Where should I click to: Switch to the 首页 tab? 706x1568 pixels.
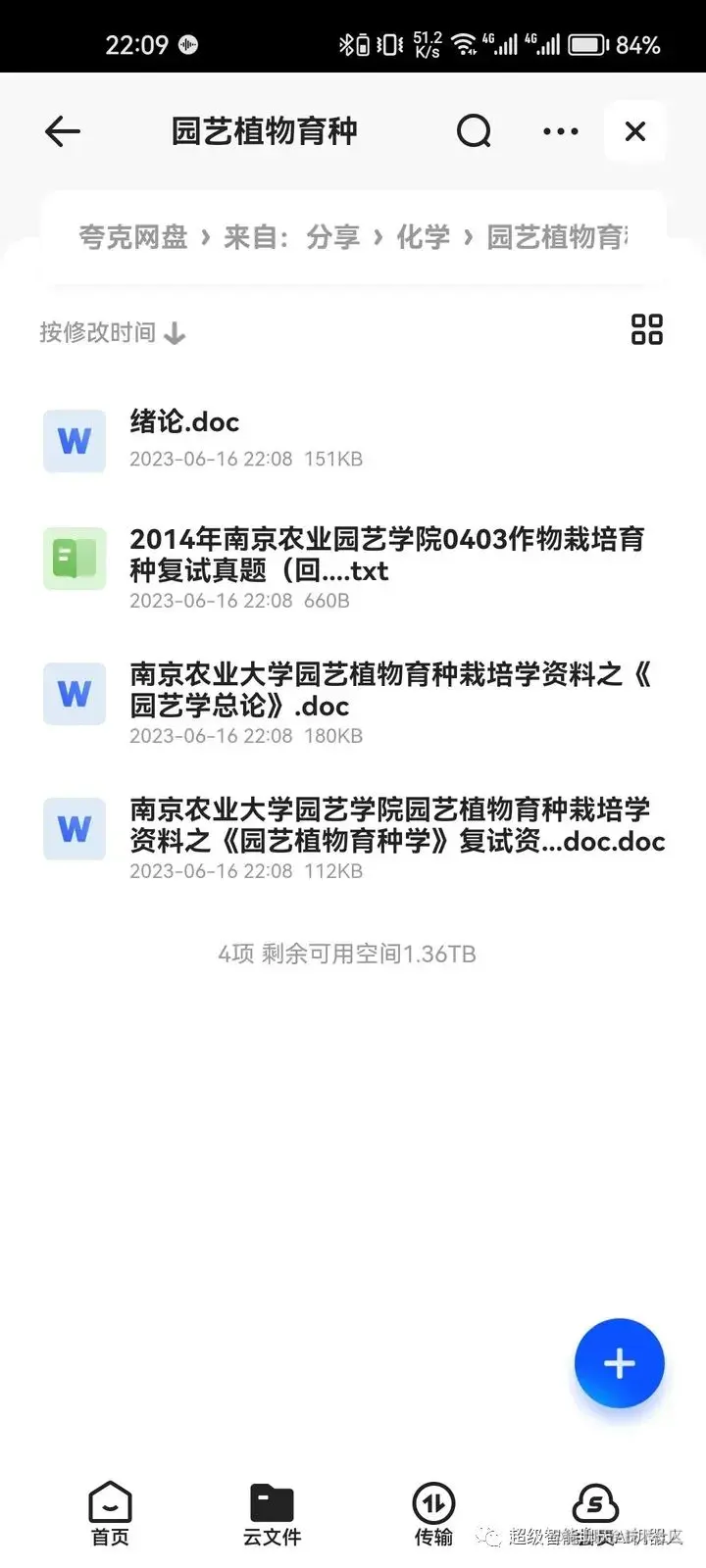pyautogui.click(x=110, y=1513)
